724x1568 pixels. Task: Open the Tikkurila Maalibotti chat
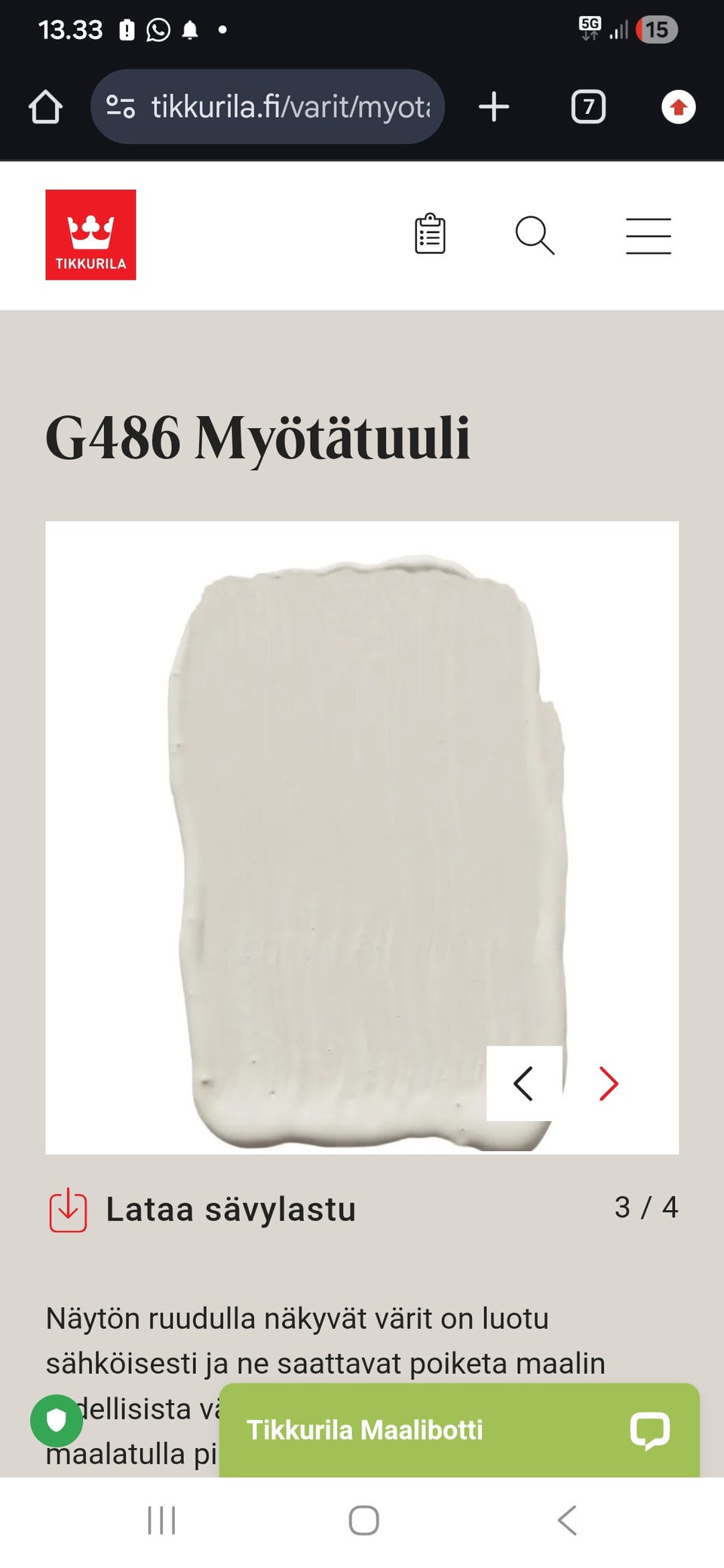pos(459,1429)
